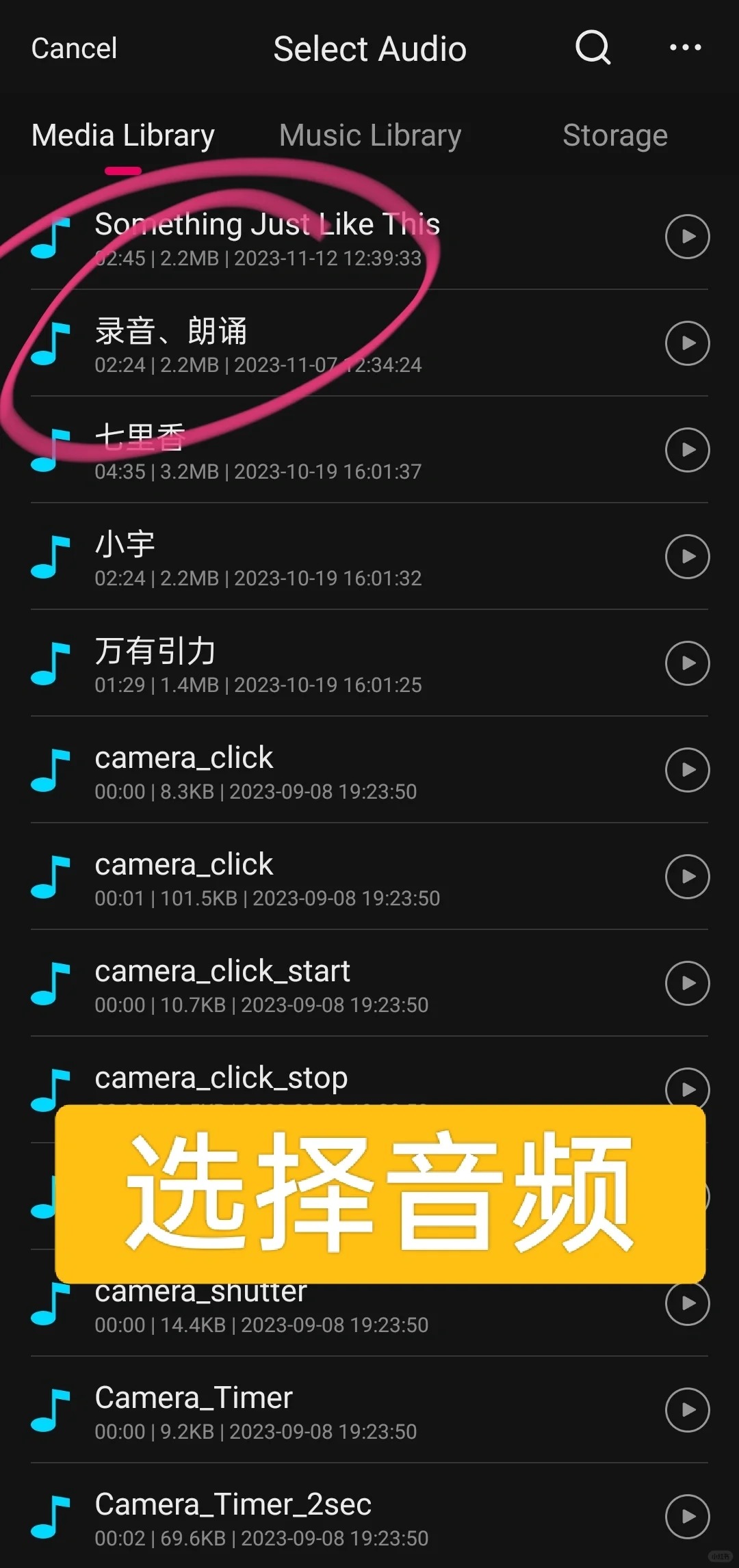Play preview of 录音、朗诵
The image size is (739, 1568).
[687, 343]
